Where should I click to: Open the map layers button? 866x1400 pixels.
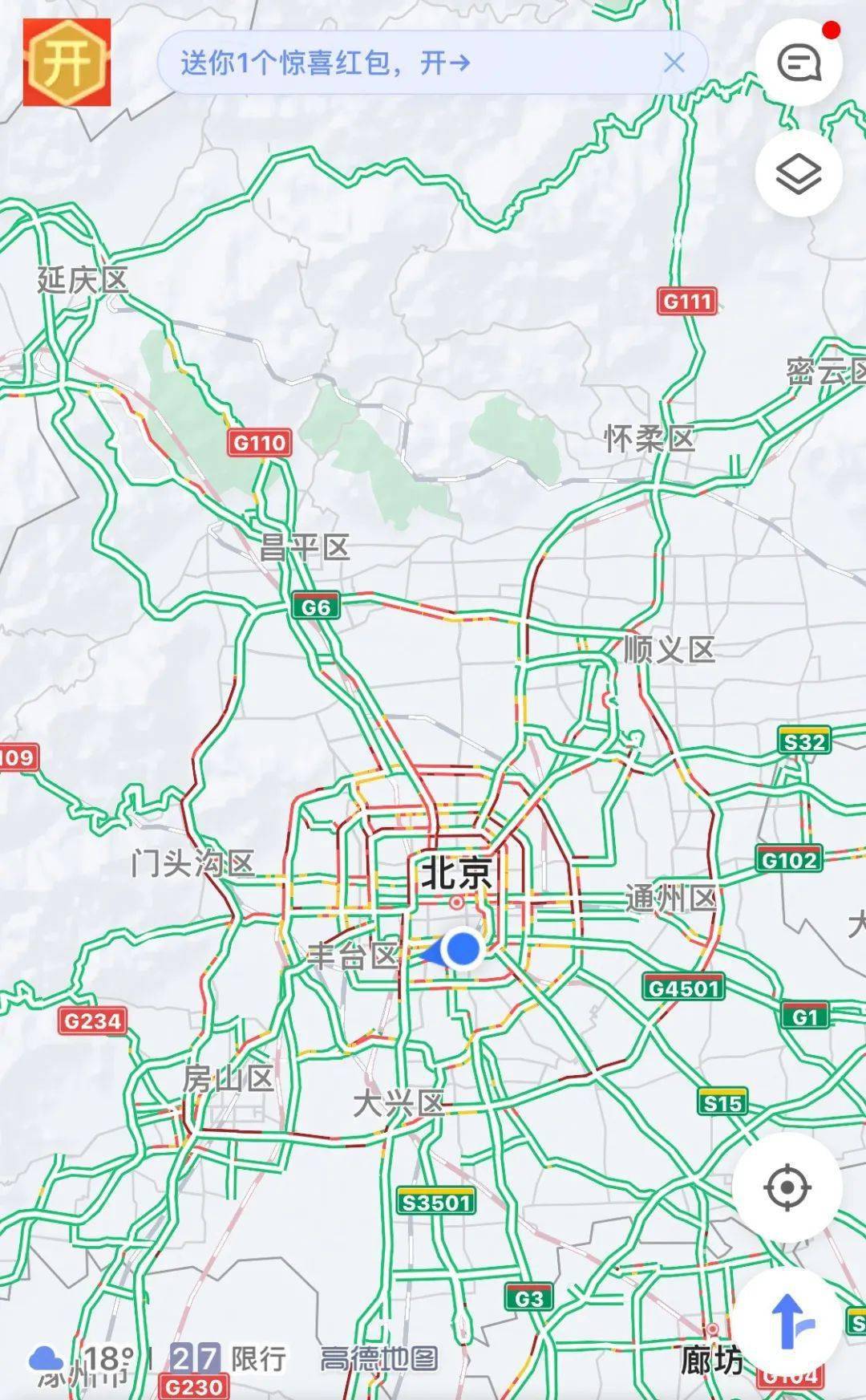point(799,173)
